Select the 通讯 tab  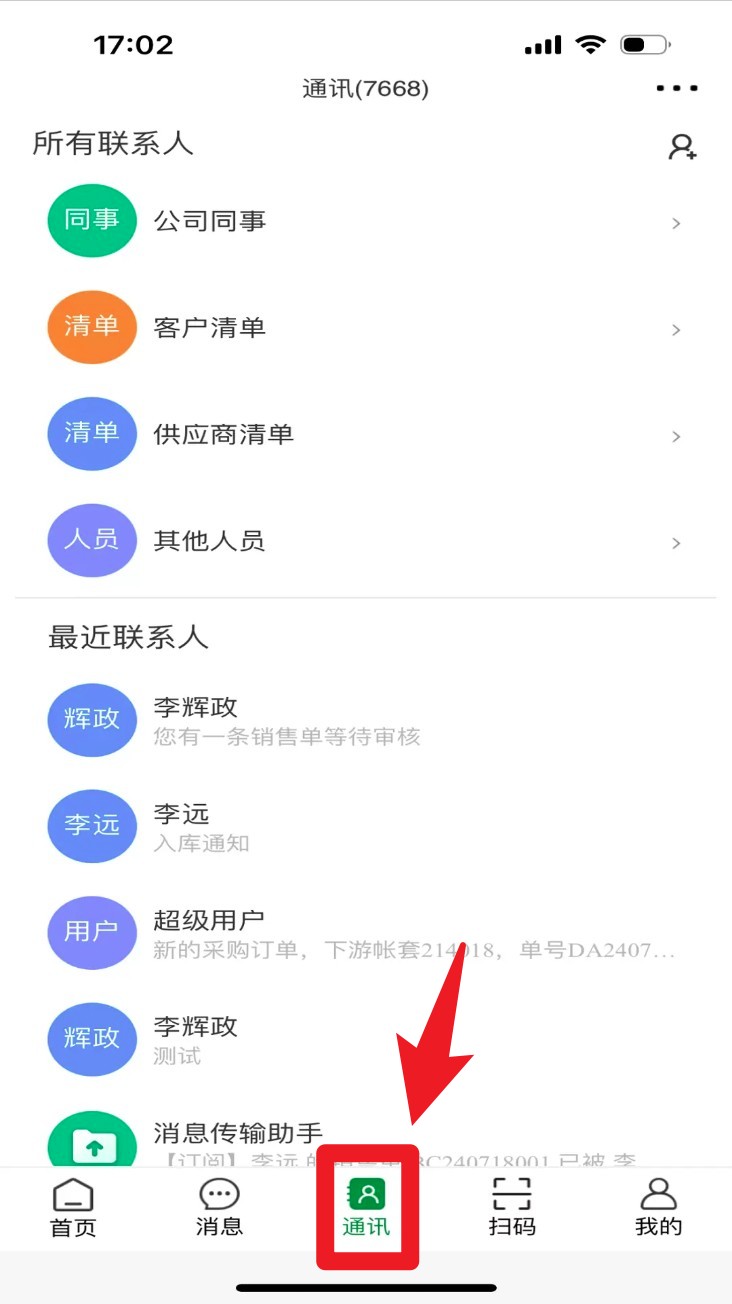point(366,1208)
